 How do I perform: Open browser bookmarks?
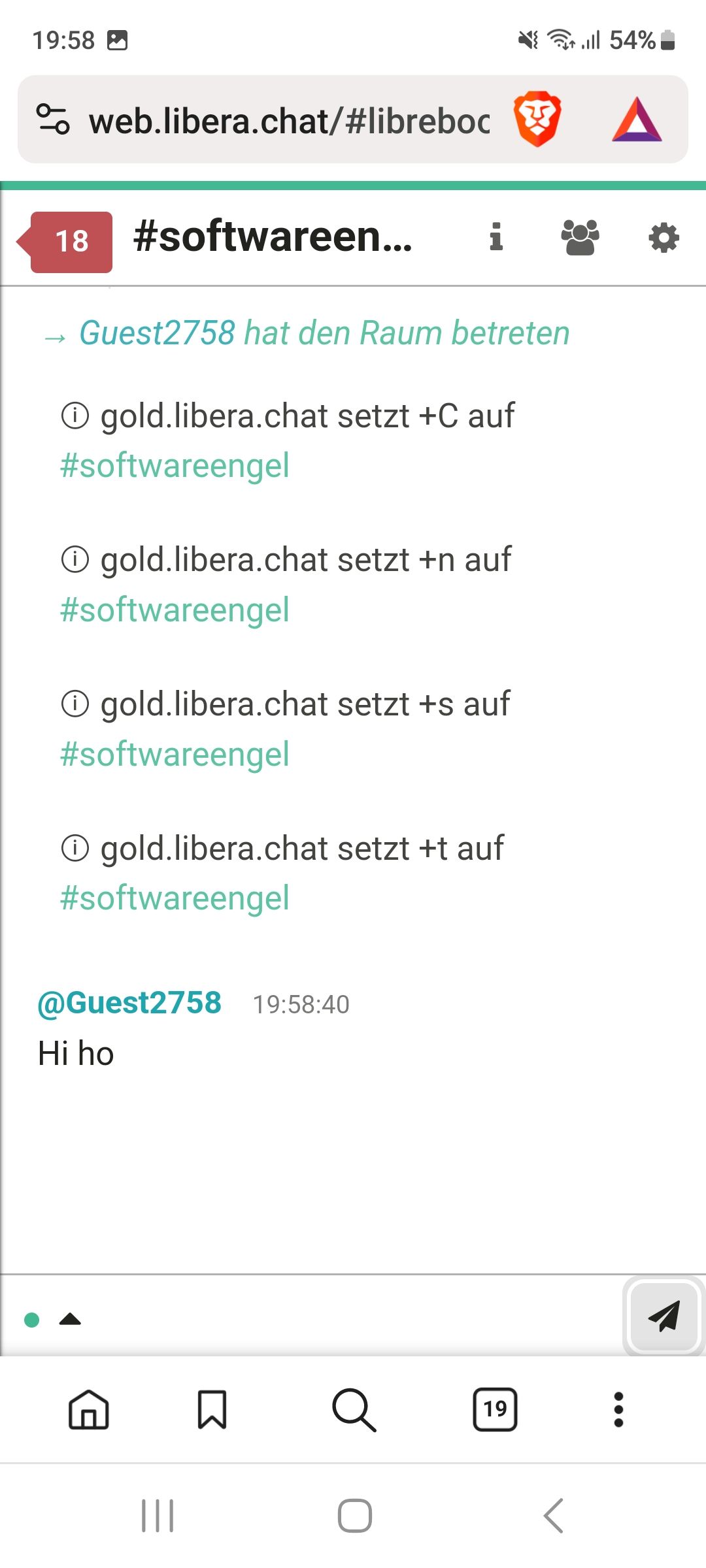212,1409
